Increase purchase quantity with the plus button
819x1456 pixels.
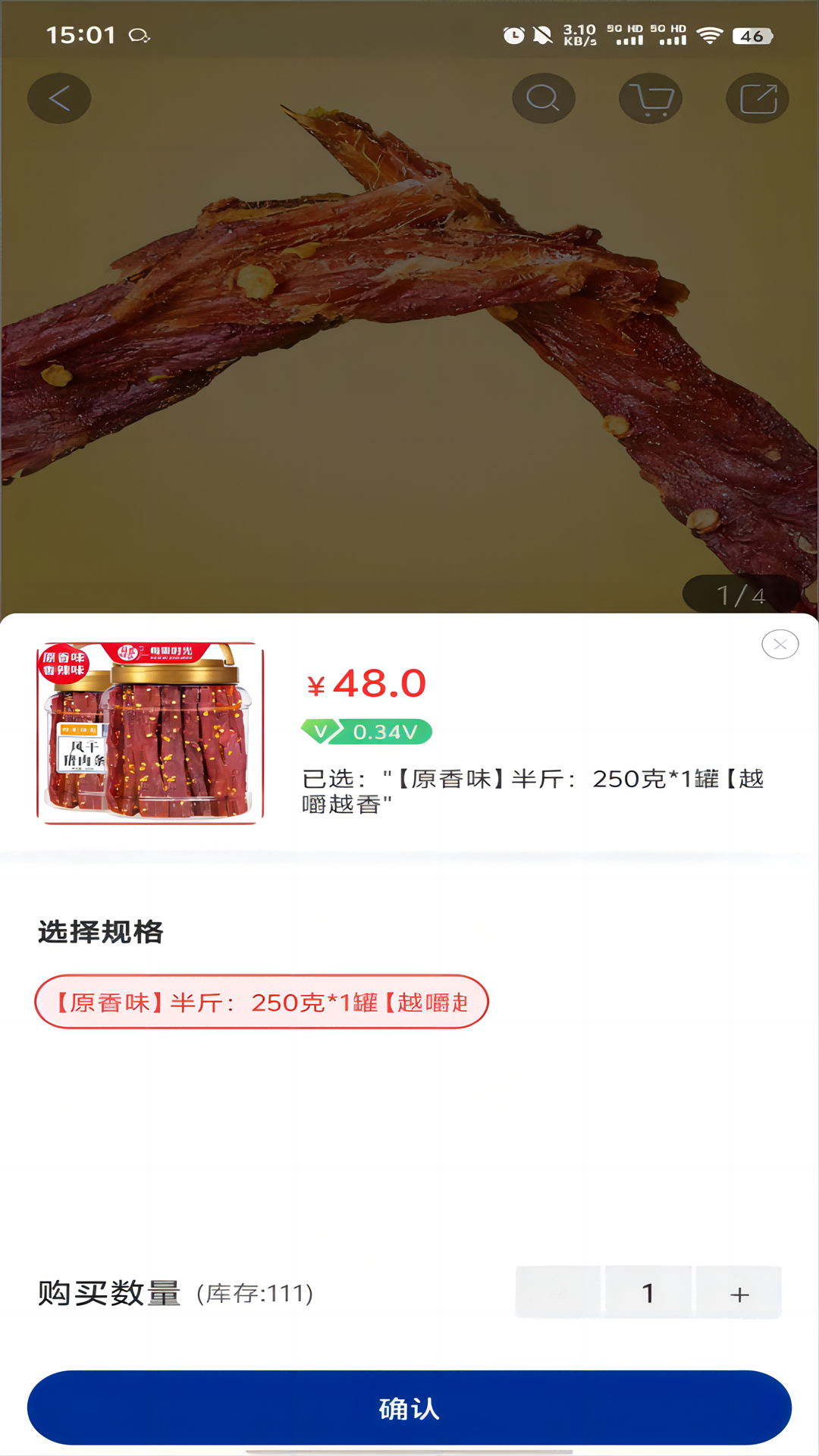(x=739, y=1293)
